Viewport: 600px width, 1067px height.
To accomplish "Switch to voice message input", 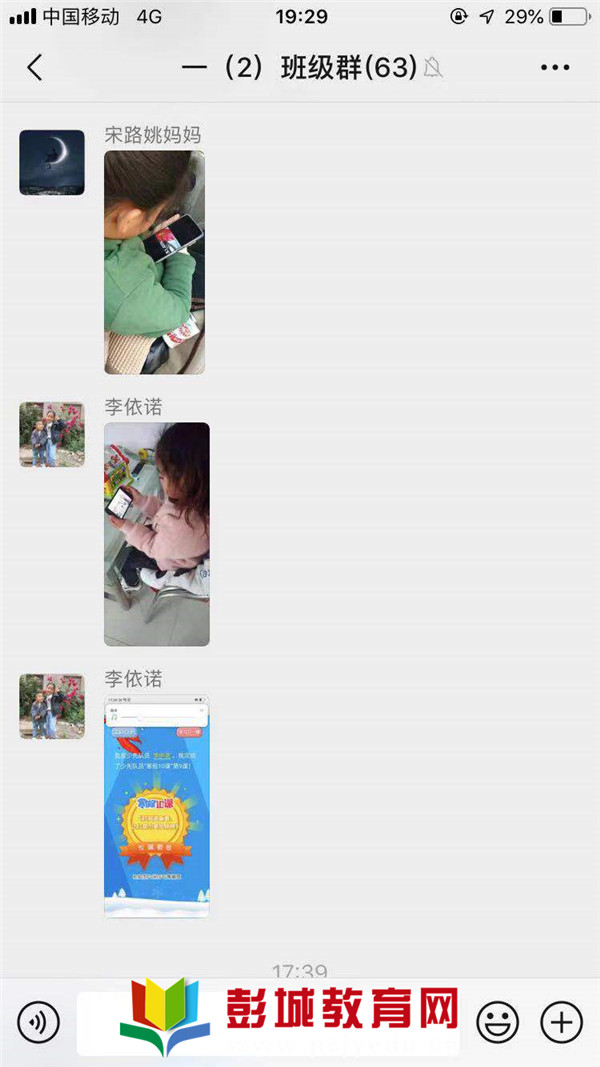I will coord(39,1022).
